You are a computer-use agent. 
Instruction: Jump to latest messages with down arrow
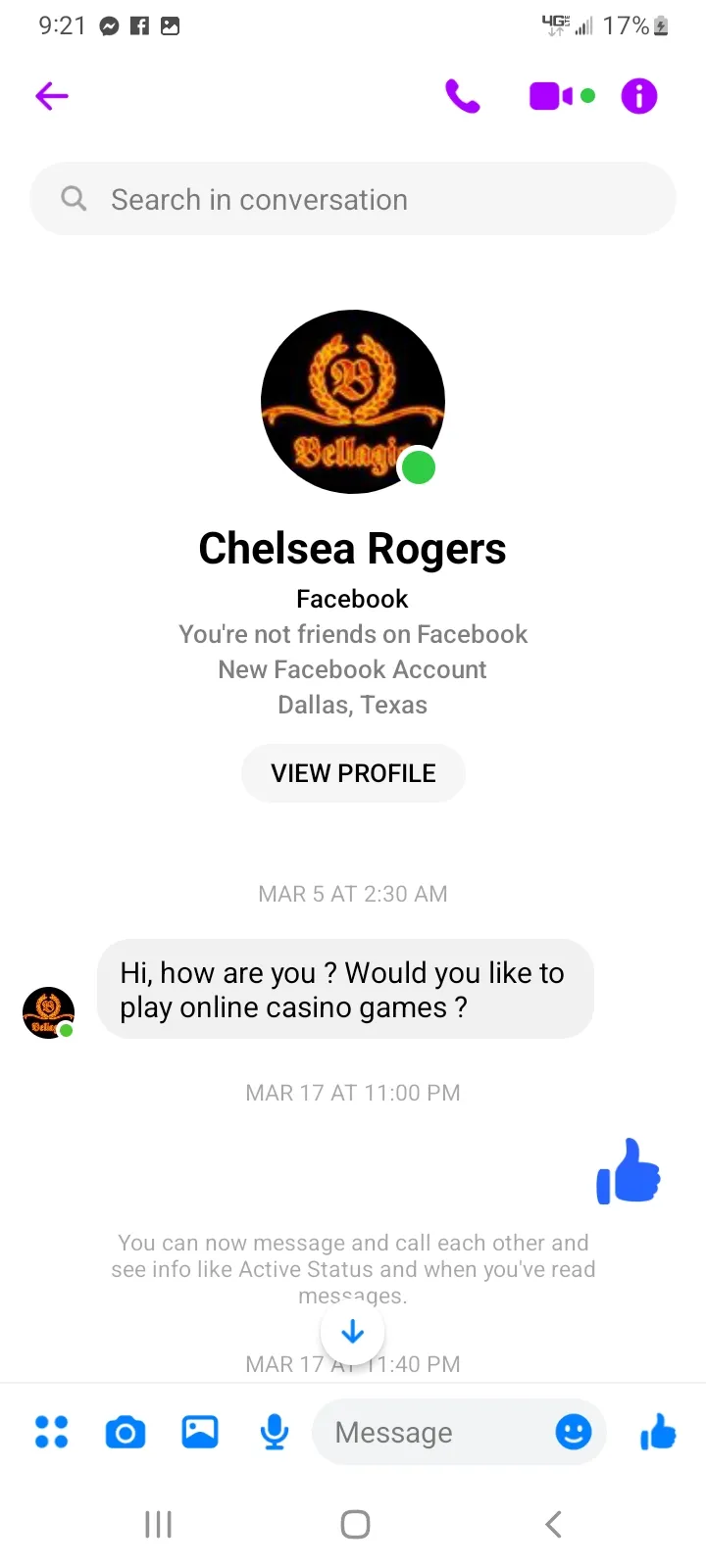point(353,1332)
